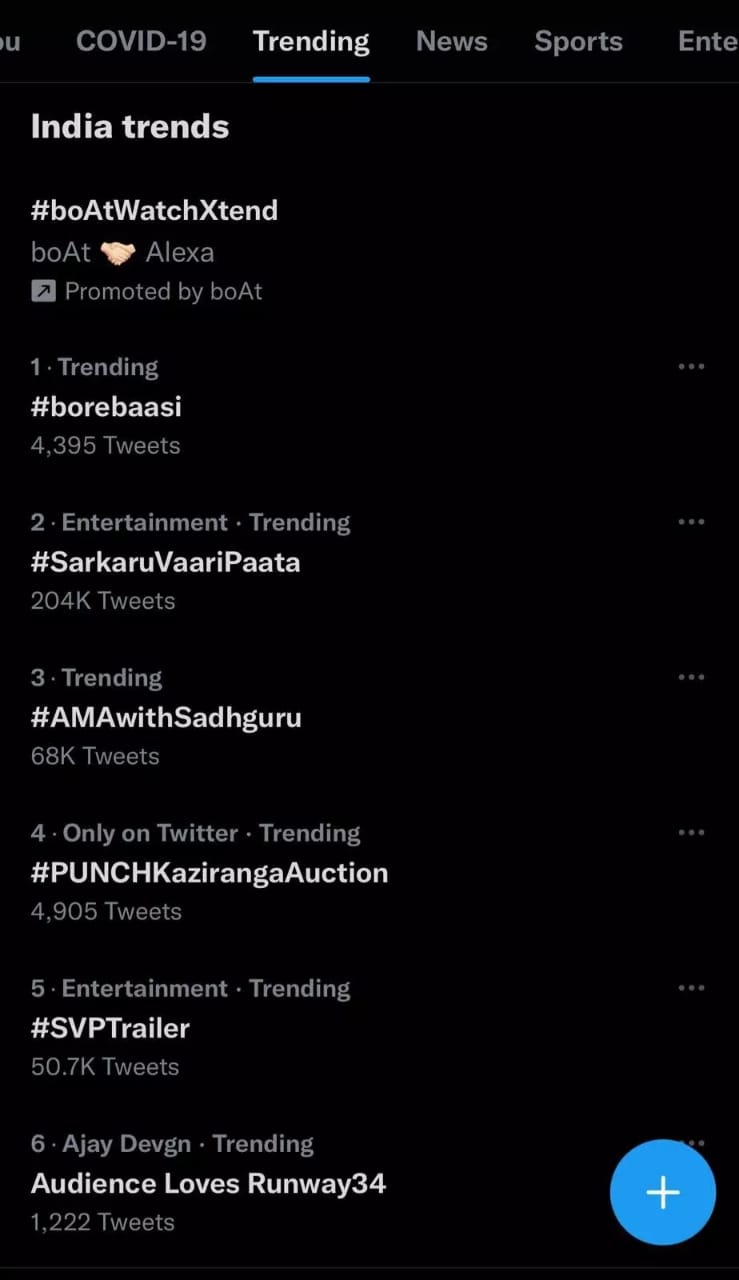Switch to the News tab
This screenshot has width=739, height=1280.
[451, 41]
